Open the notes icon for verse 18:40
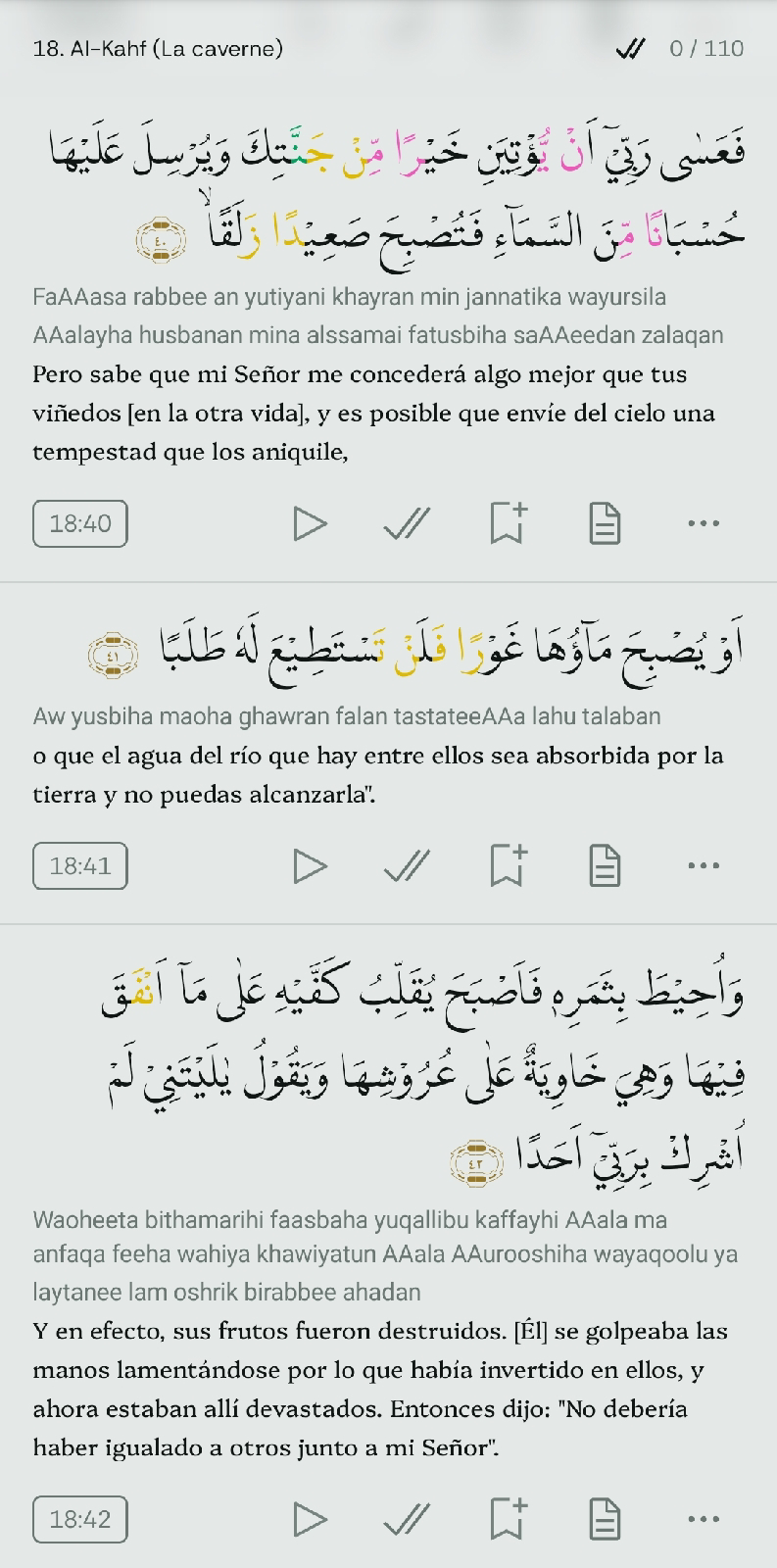 click(x=606, y=523)
